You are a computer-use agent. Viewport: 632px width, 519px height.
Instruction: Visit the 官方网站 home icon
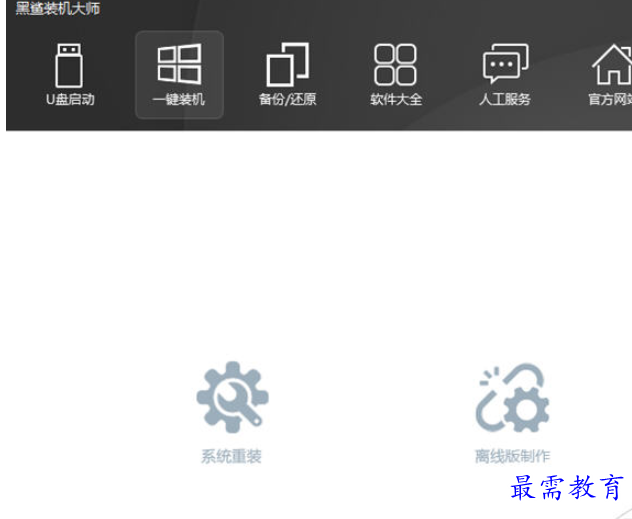point(611,74)
